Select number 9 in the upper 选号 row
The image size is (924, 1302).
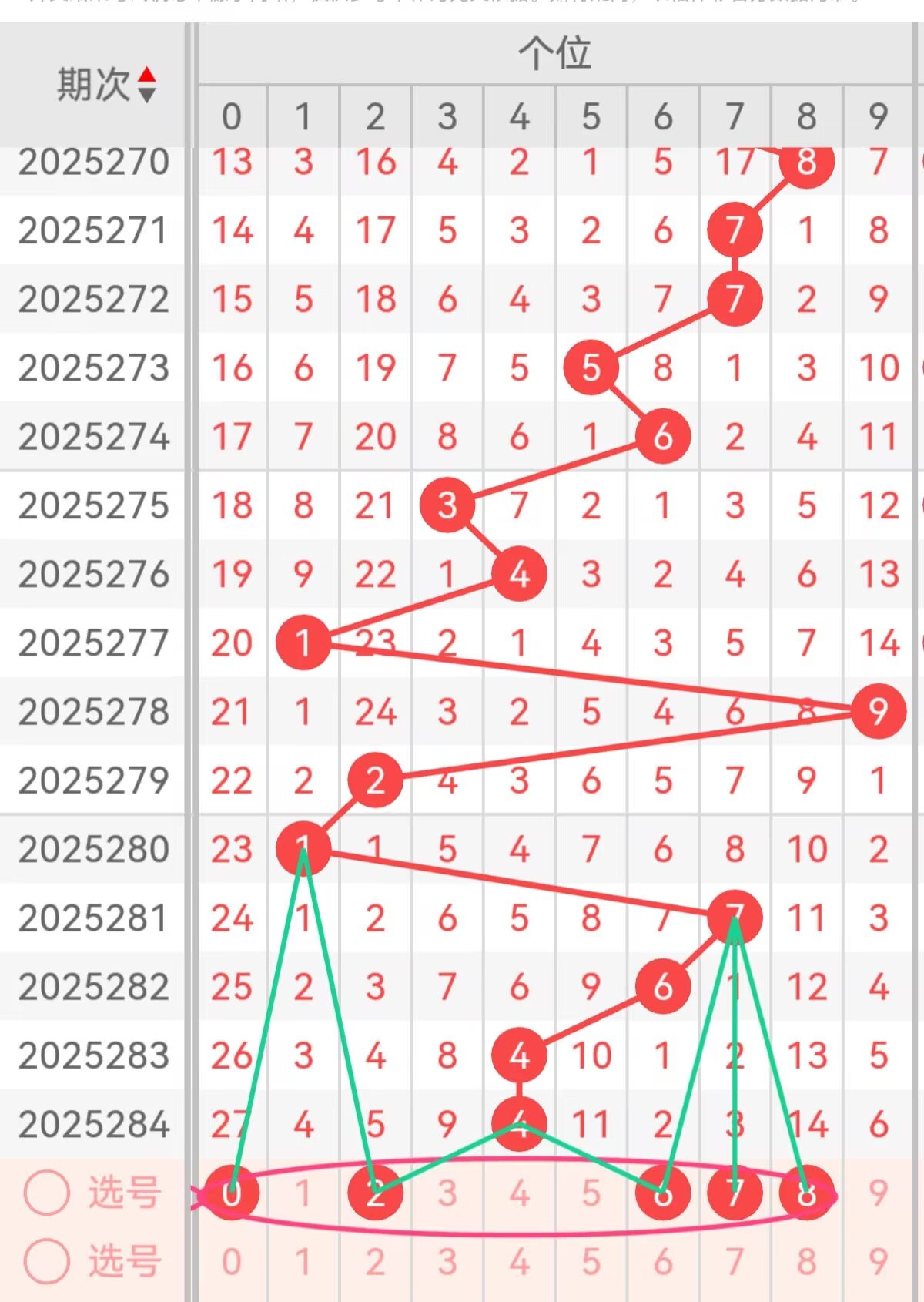(878, 1193)
